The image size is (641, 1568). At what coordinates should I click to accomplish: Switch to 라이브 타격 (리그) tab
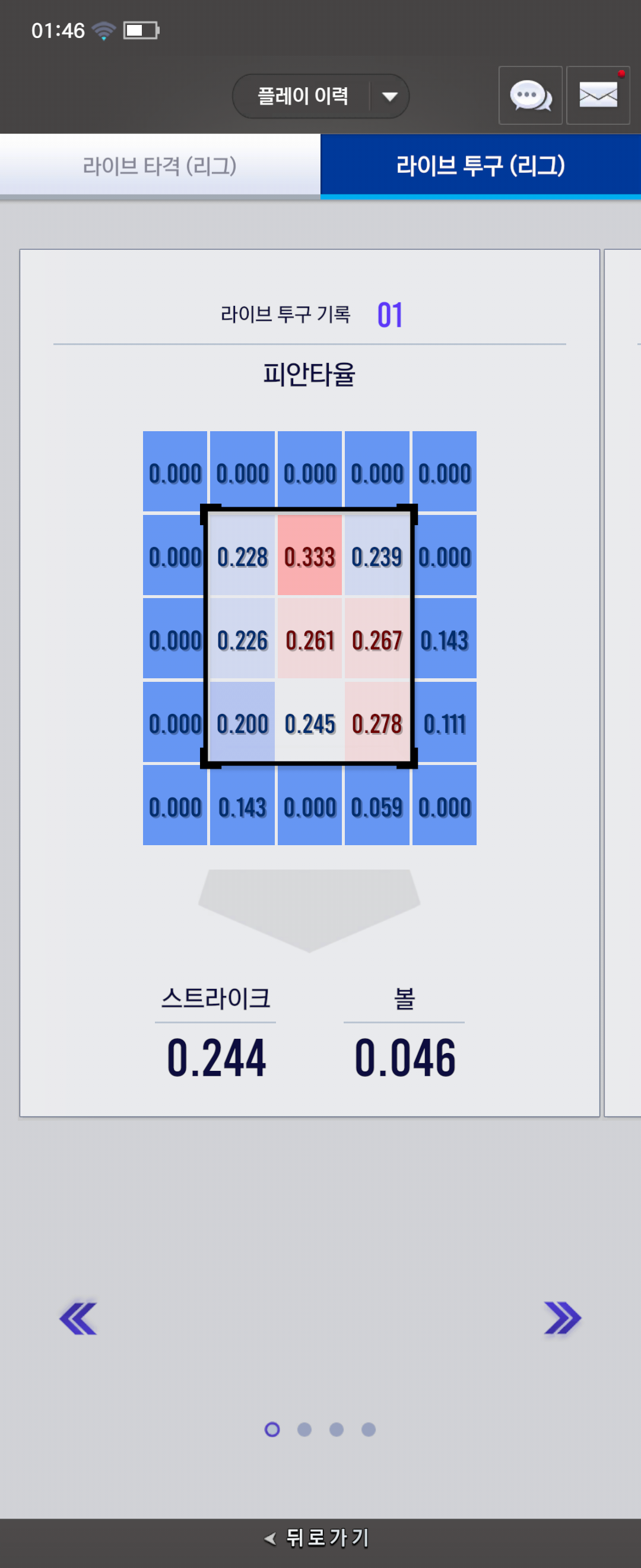(160, 166)
